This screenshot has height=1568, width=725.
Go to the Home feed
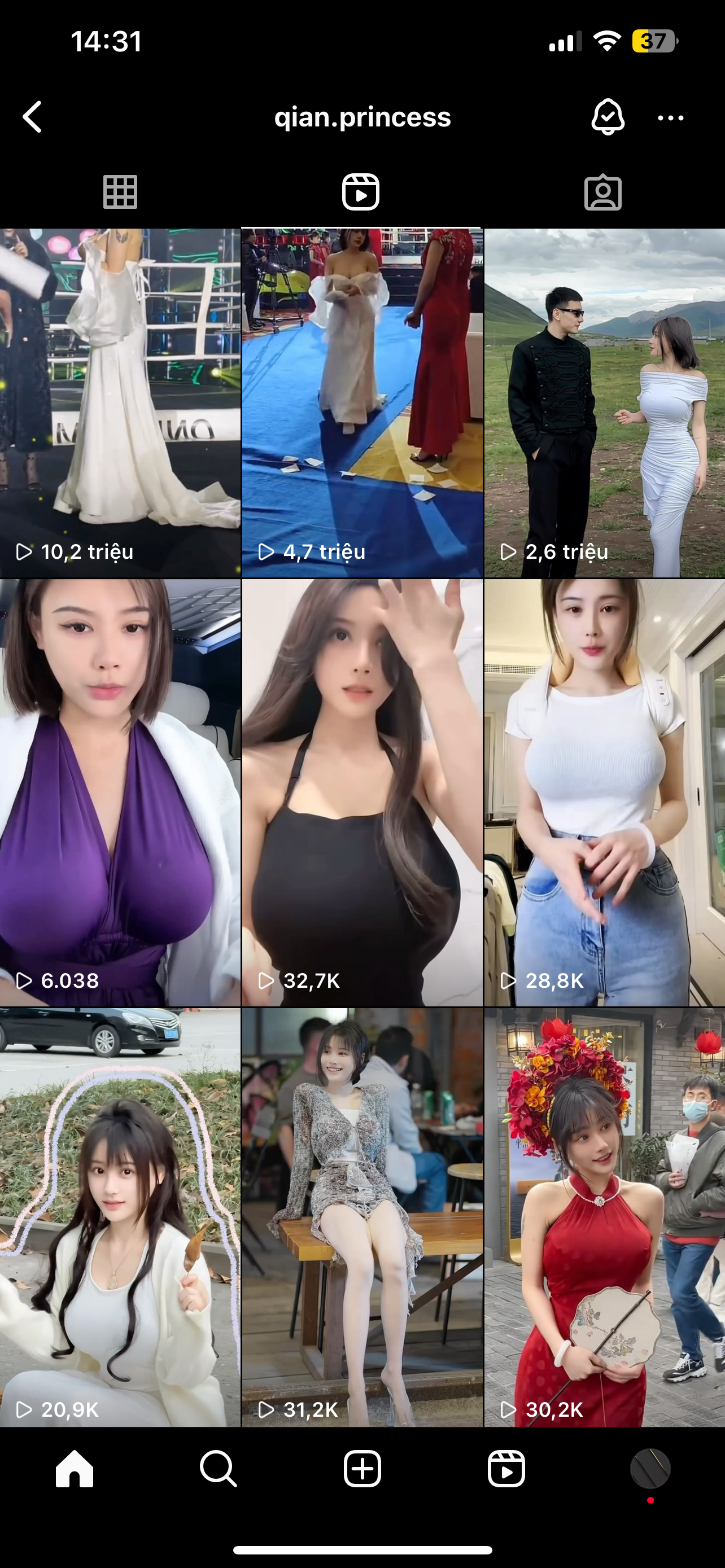pos(75,1469)
